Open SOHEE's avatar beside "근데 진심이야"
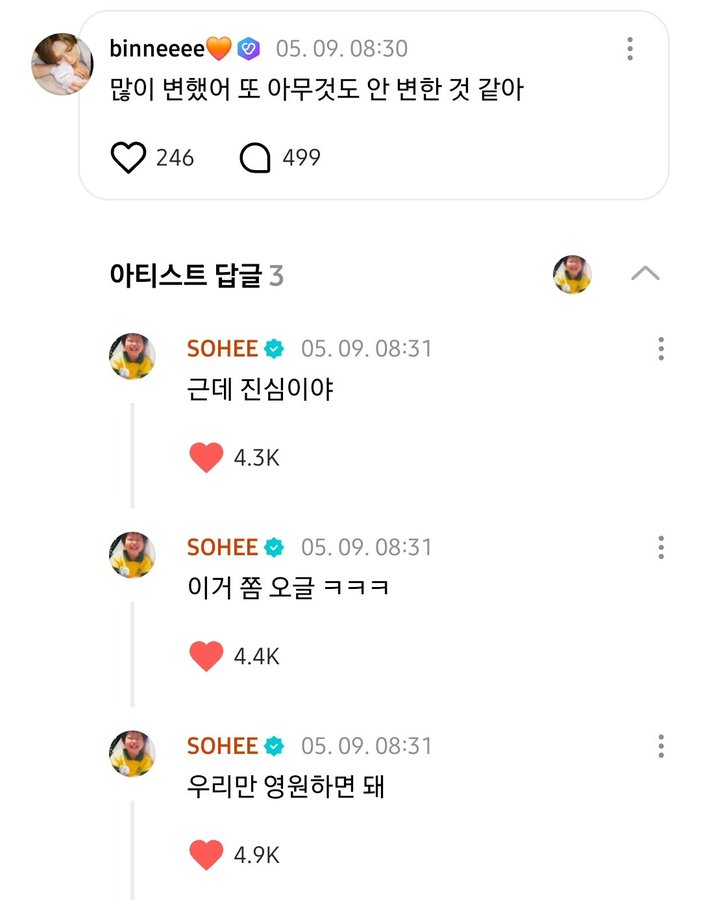This screenshot has width=701, height=900. click(132, 356)
